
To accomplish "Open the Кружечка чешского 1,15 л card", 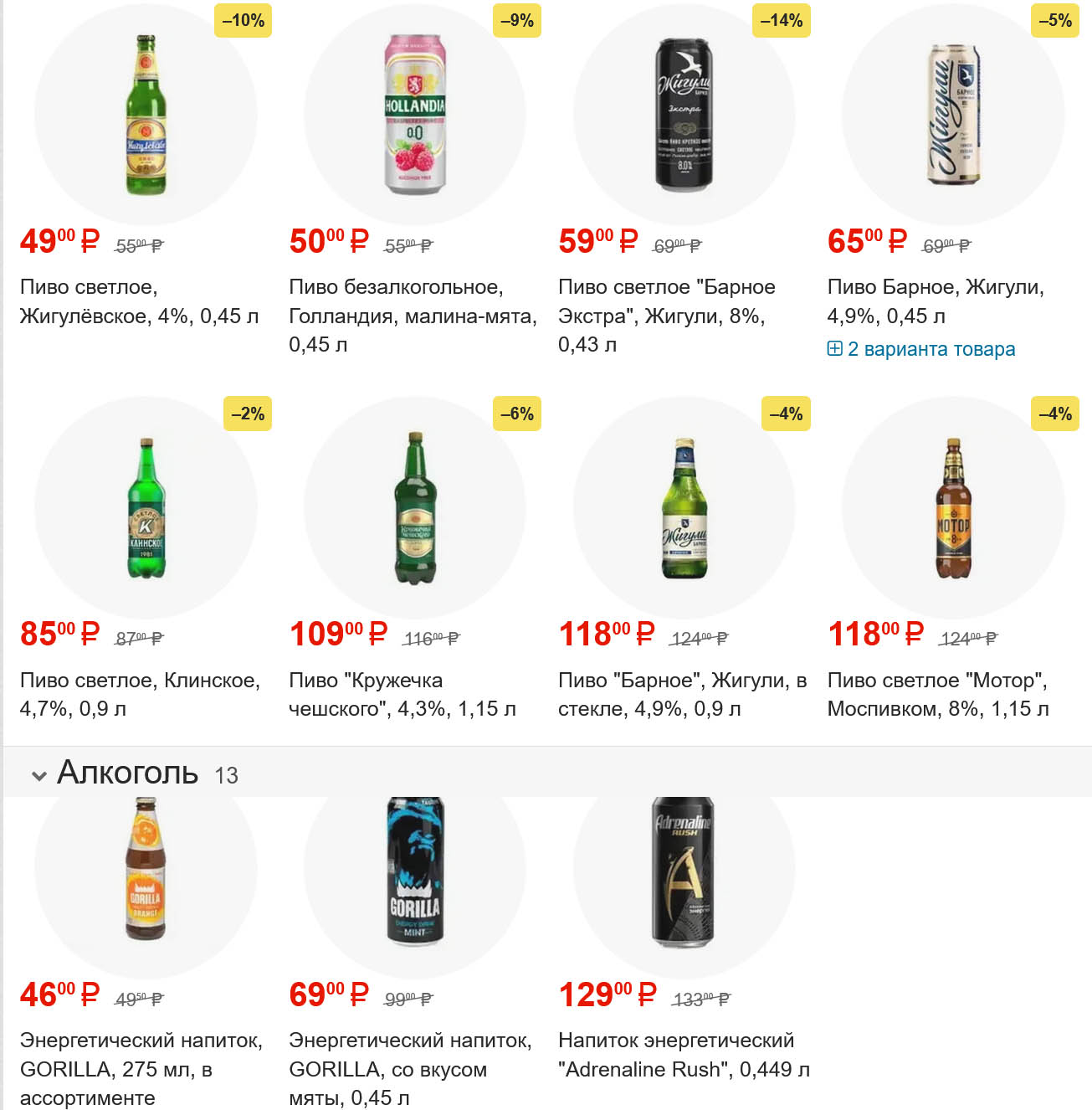I will pyautogui.click(x=402, y=694).
